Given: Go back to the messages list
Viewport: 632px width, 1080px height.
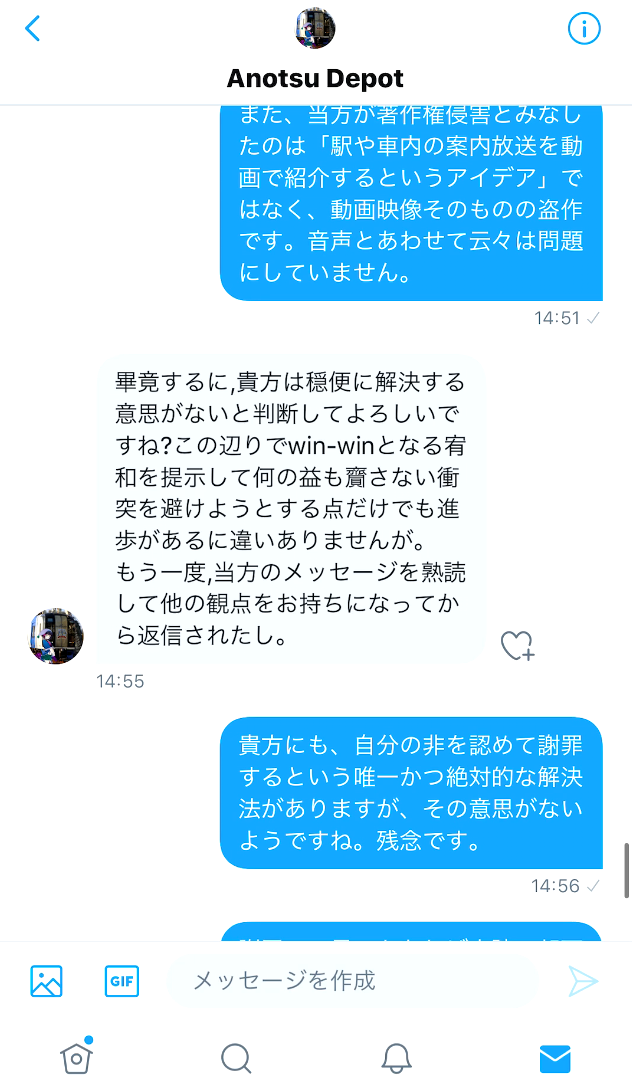Looking at the screenshot, I should (x=33, y=29).
